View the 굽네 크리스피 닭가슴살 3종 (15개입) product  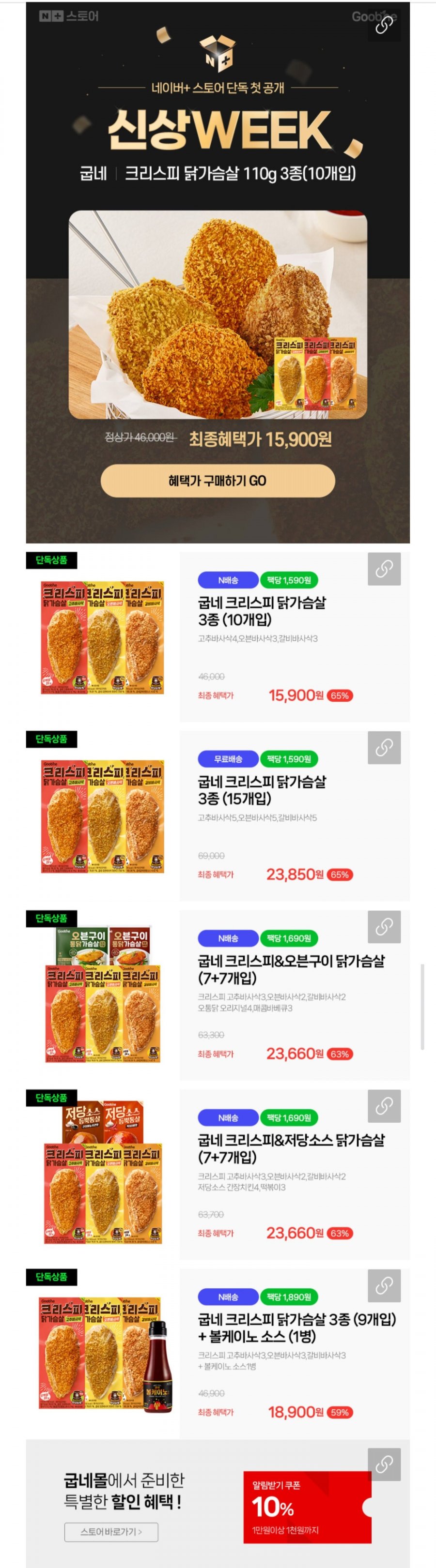(262, 789)
